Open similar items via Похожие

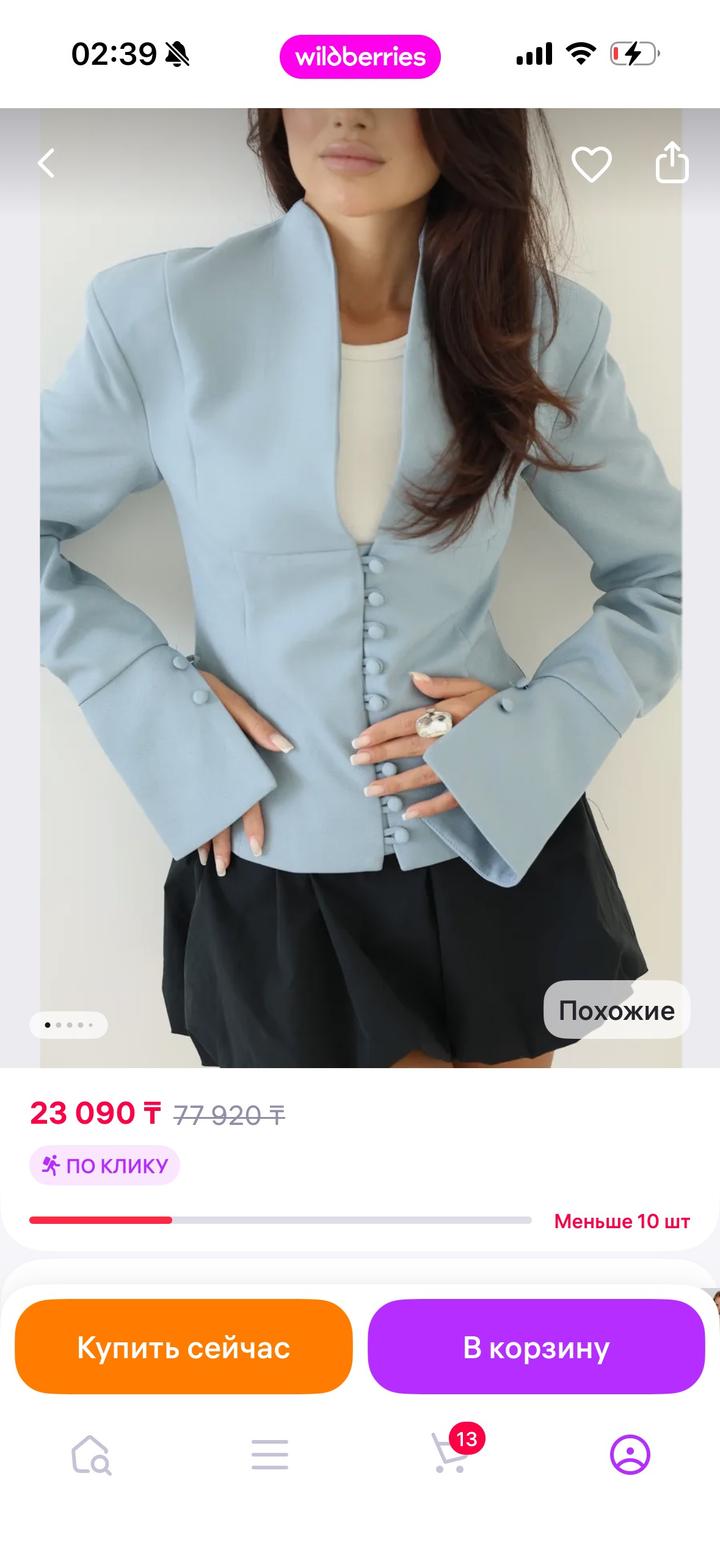coord(616,1010)
